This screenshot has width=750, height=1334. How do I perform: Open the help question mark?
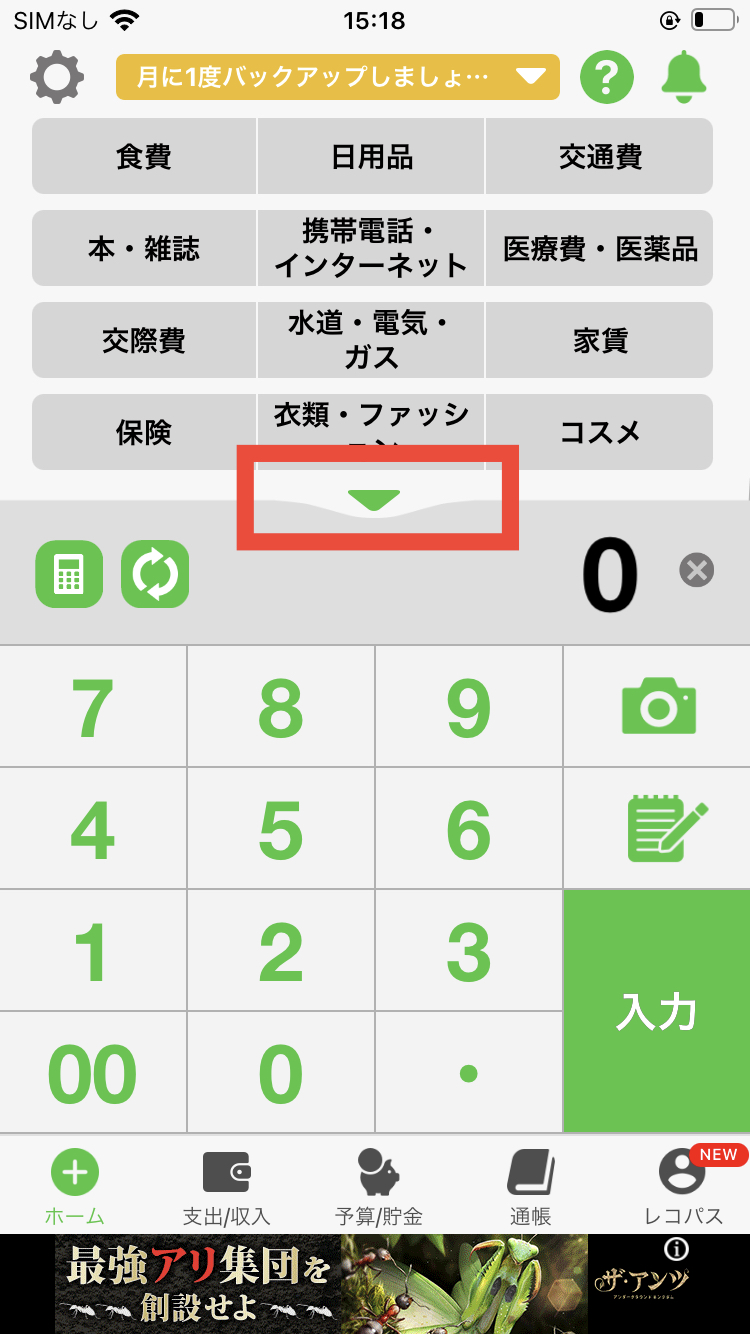(x=607, y=77)
